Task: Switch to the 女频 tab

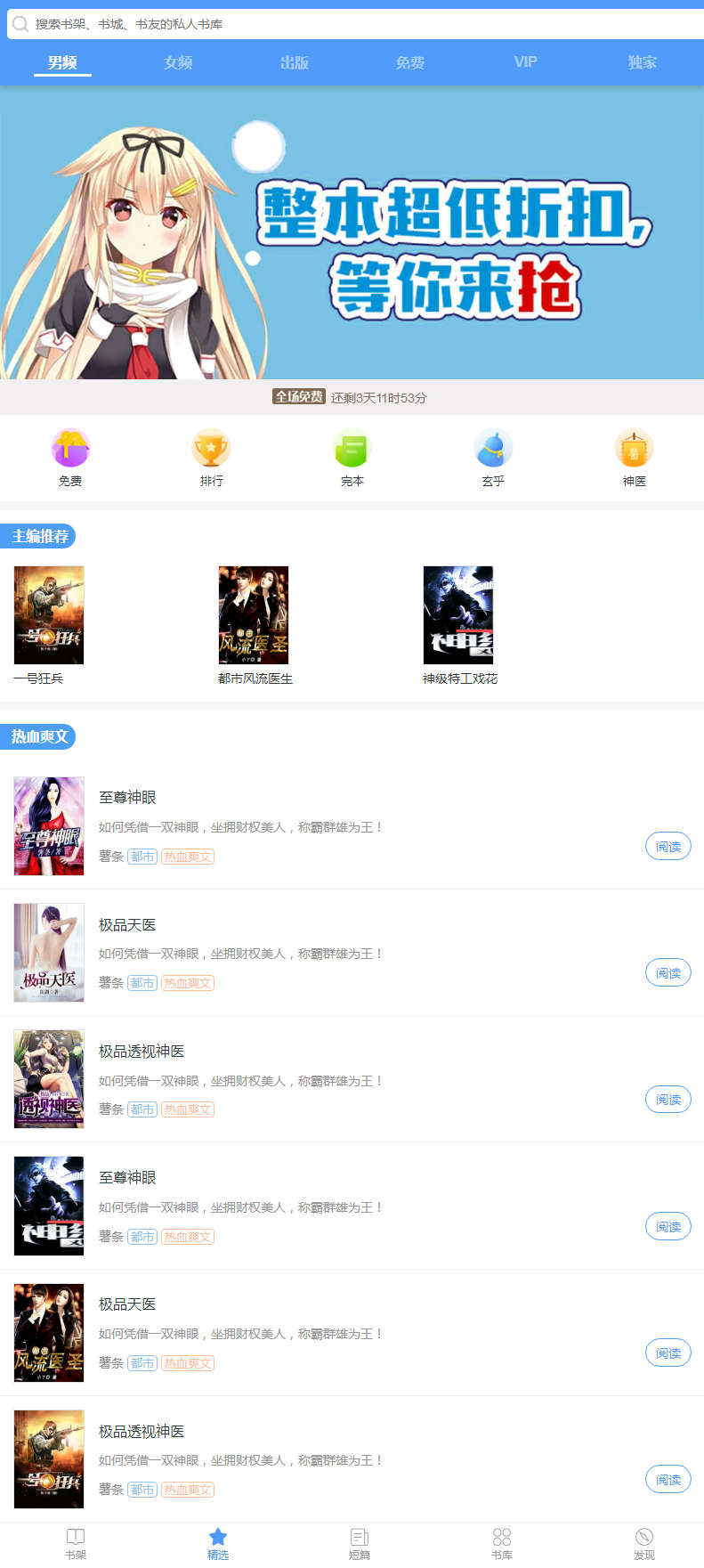Action: coord(178,62)
